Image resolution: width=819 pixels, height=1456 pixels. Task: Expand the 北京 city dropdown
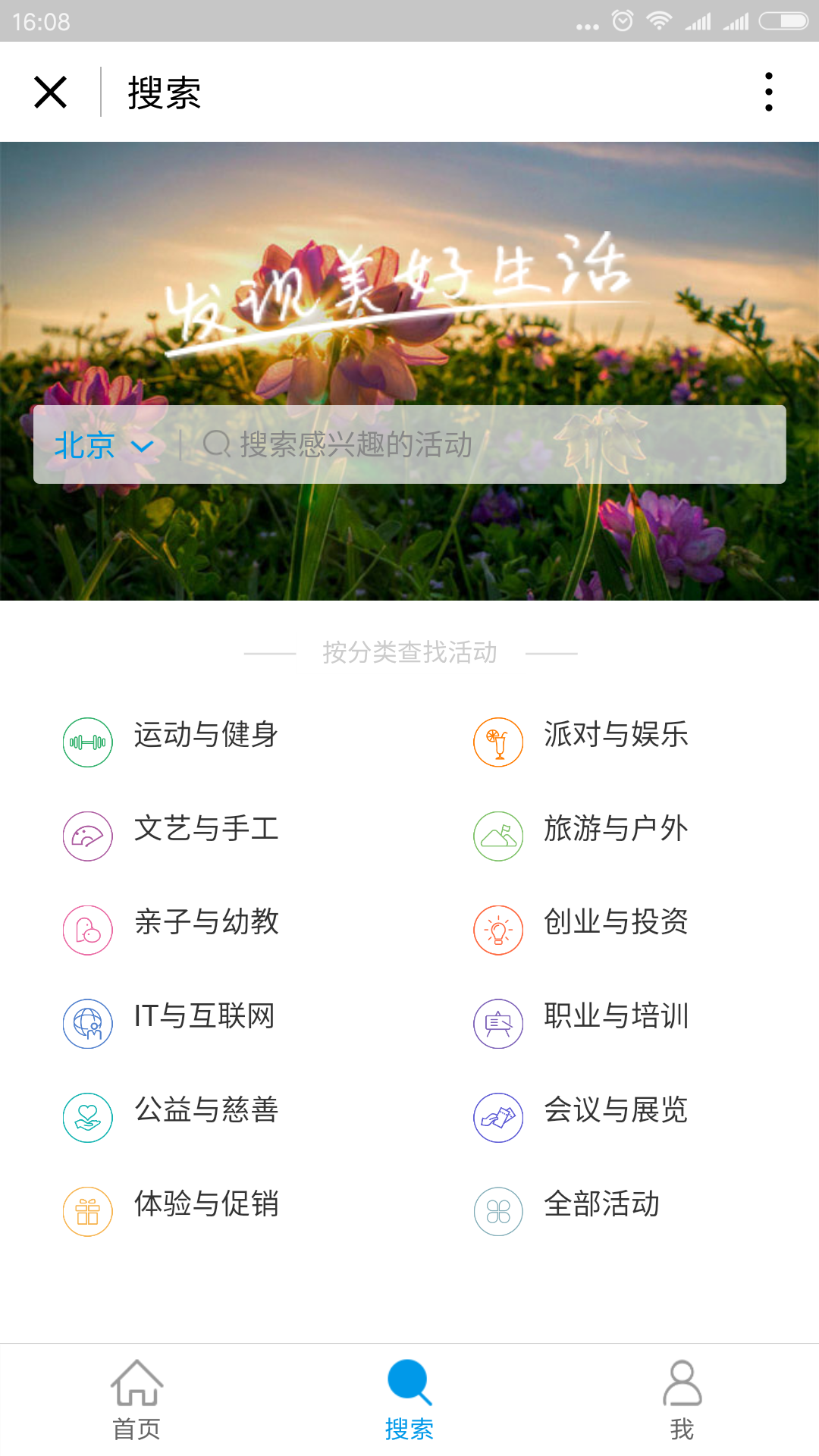(x=103, y=445)
